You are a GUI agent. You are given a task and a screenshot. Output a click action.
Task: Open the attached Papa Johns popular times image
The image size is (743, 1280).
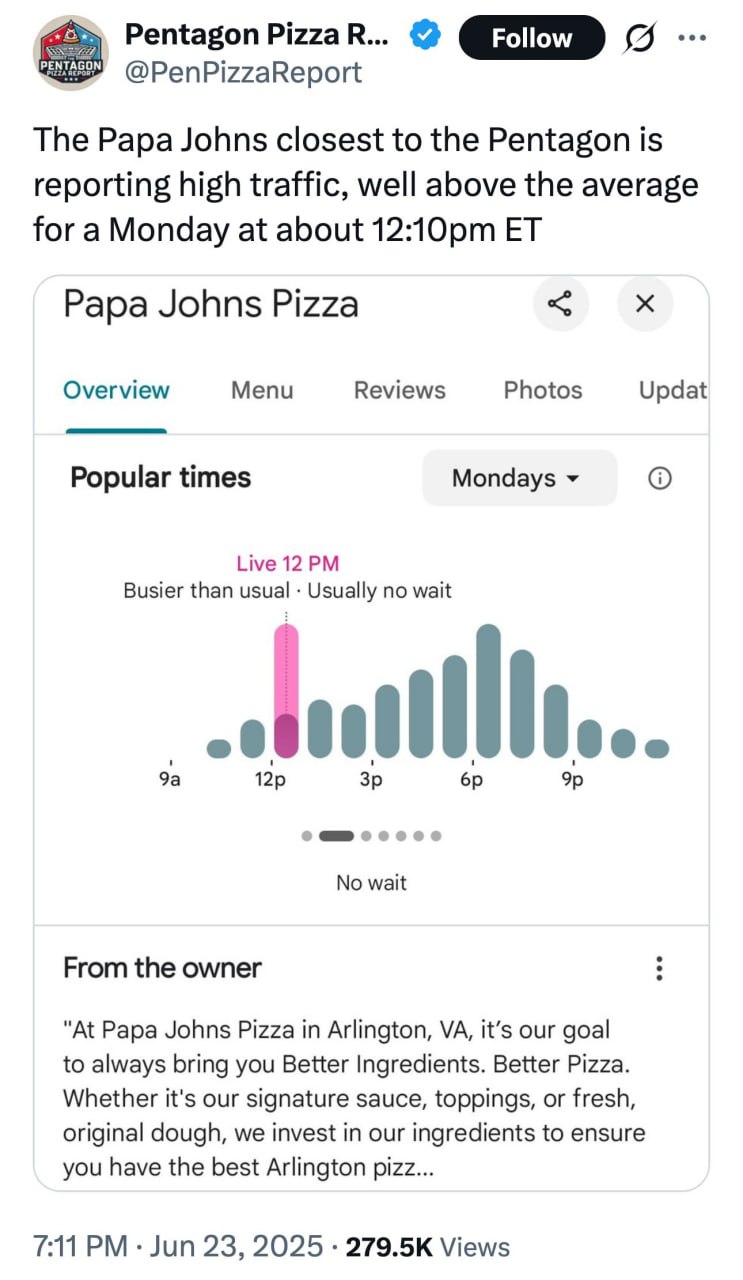(371, 733)
